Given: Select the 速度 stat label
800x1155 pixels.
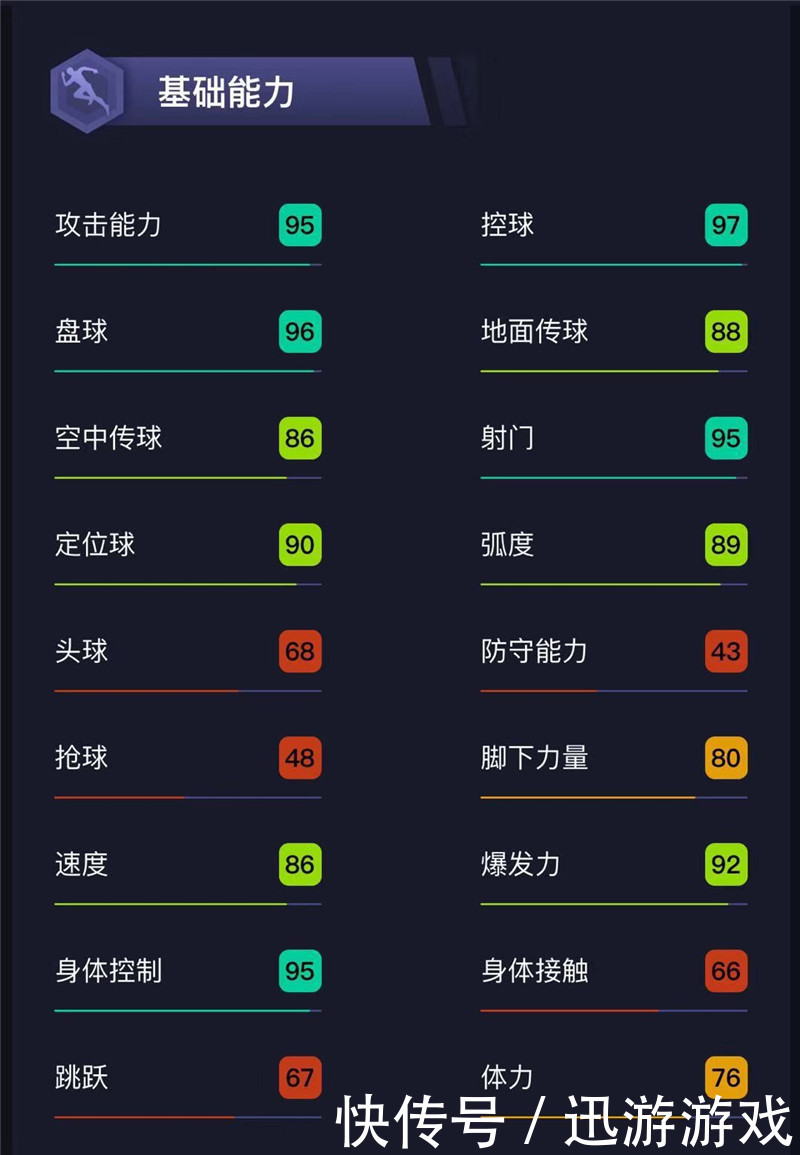Looking at the screenshot, I should point(80,866).
